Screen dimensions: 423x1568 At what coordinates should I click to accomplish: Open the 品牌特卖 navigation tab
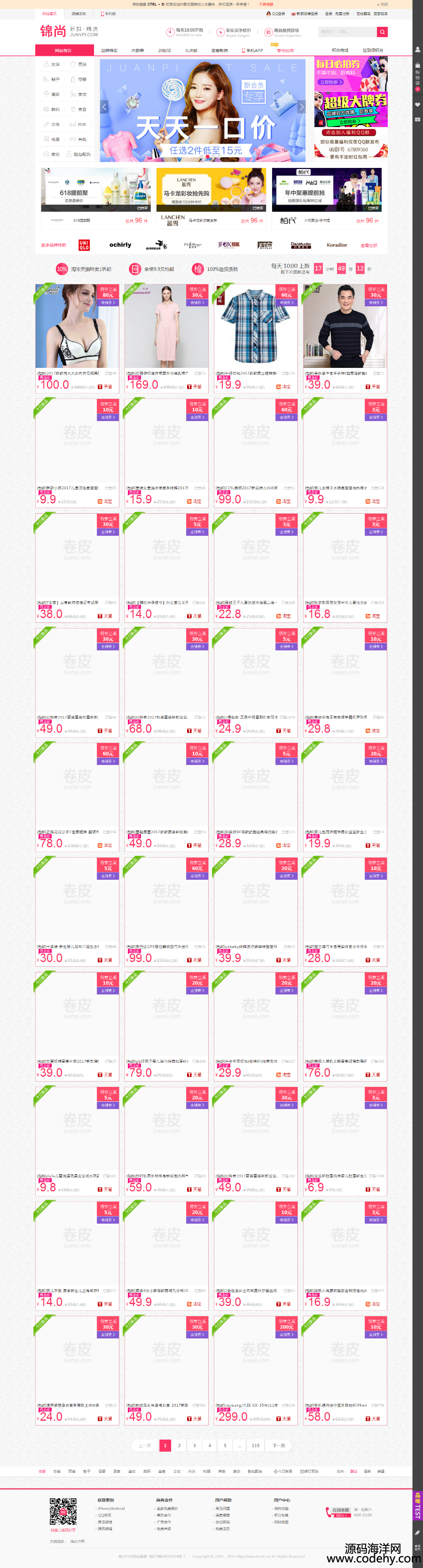(x=109, y=50)
